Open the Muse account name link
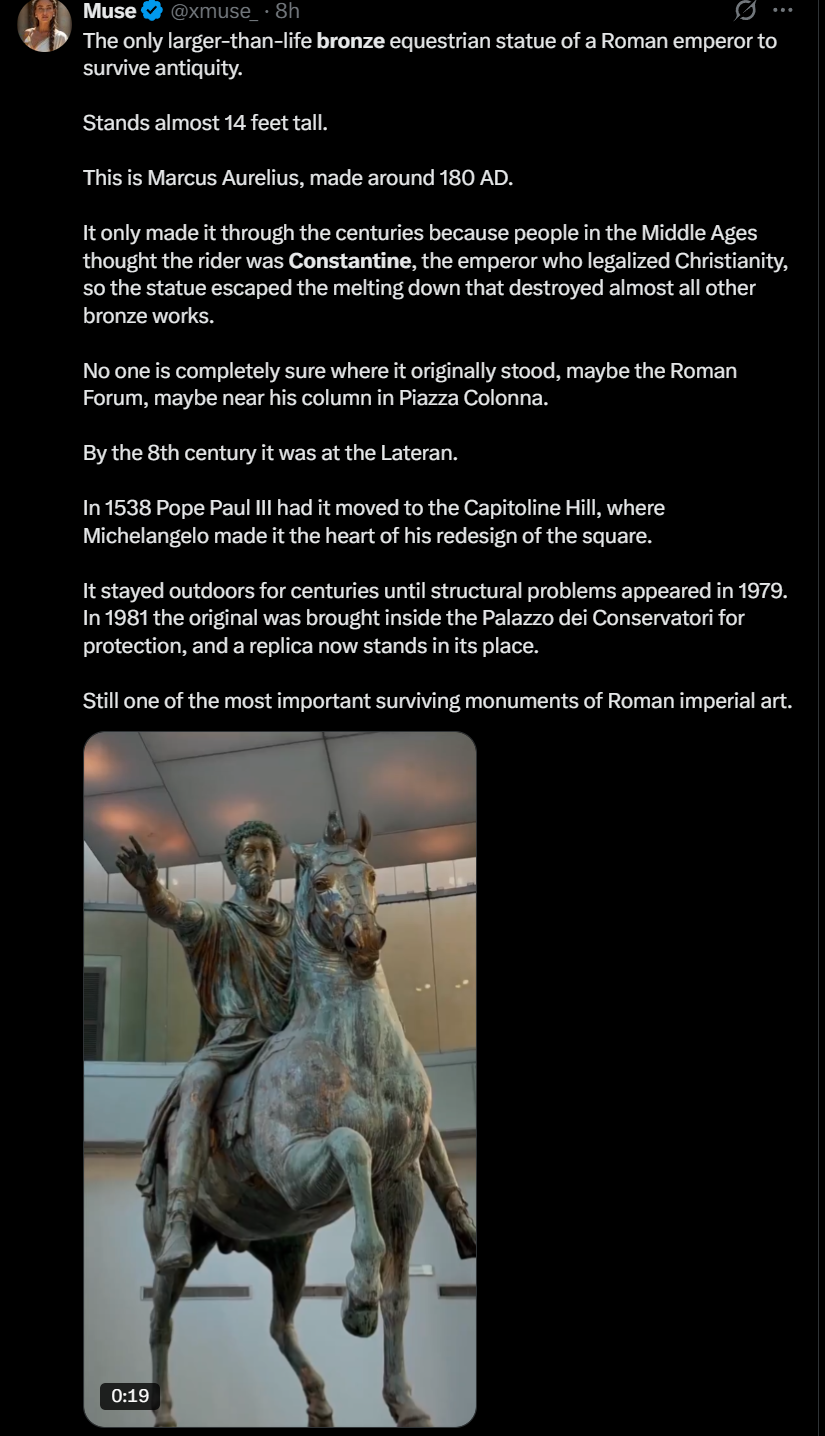 pyautogui.click(x=109, y=11)
